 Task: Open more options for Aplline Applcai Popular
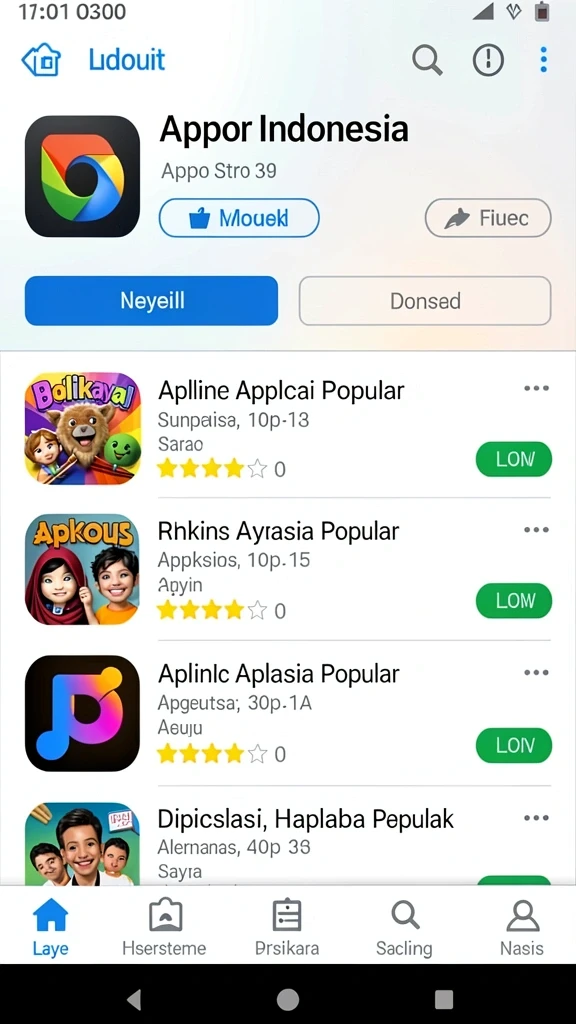pyautogui.click(x=536, y=389)
